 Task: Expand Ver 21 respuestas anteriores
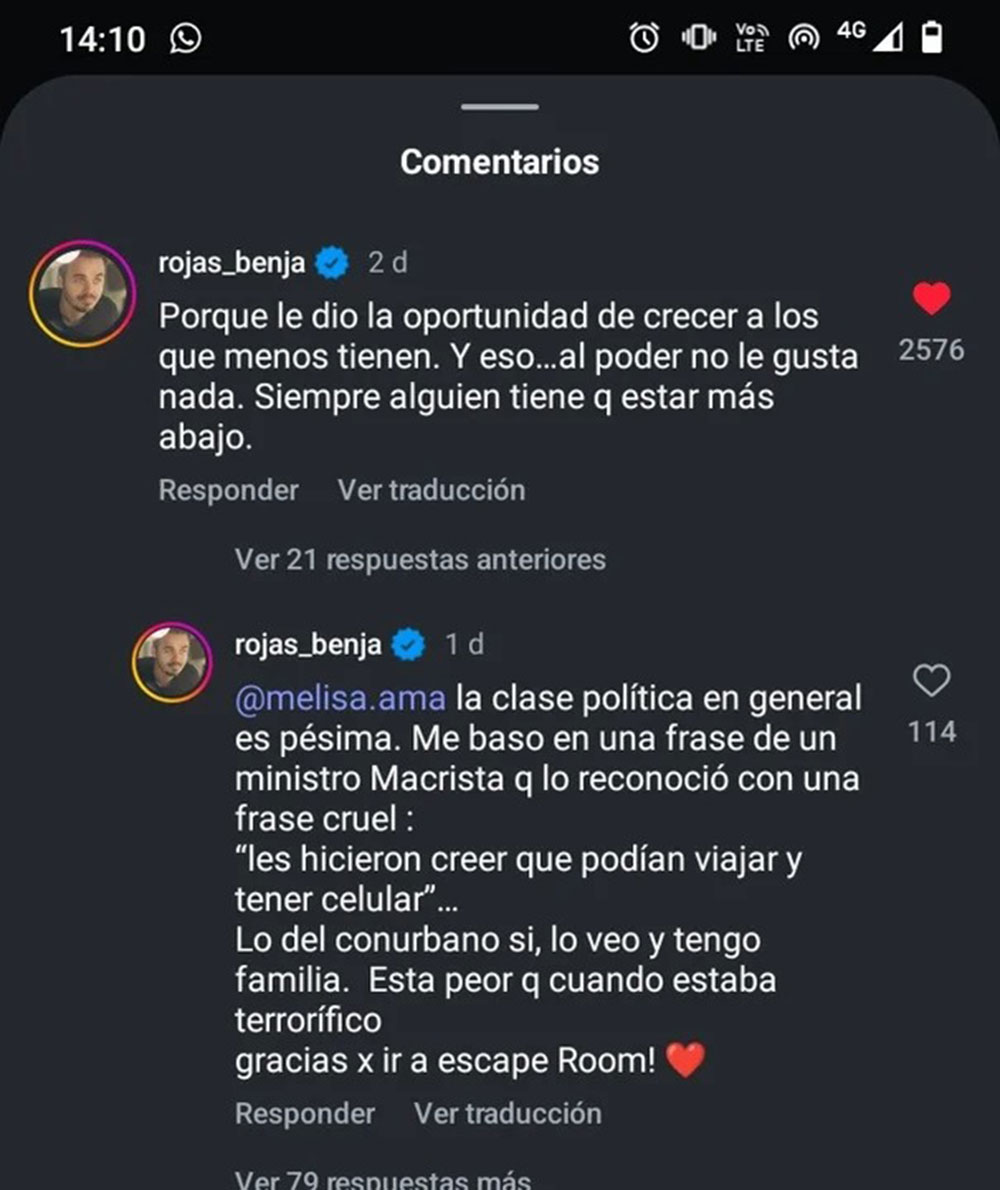point(420,558)
